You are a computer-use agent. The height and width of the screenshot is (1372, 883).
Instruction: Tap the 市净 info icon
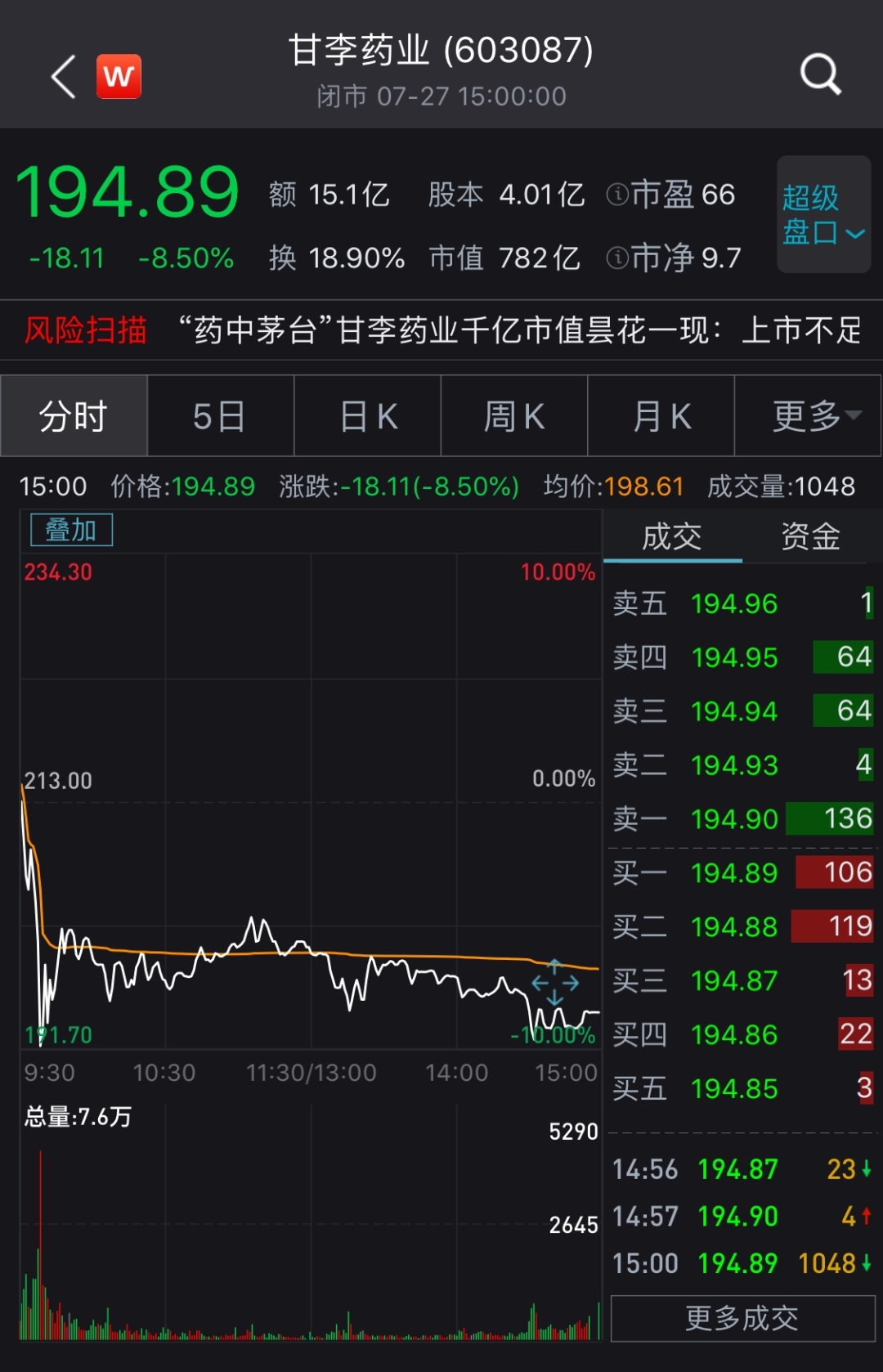(617, 258)
